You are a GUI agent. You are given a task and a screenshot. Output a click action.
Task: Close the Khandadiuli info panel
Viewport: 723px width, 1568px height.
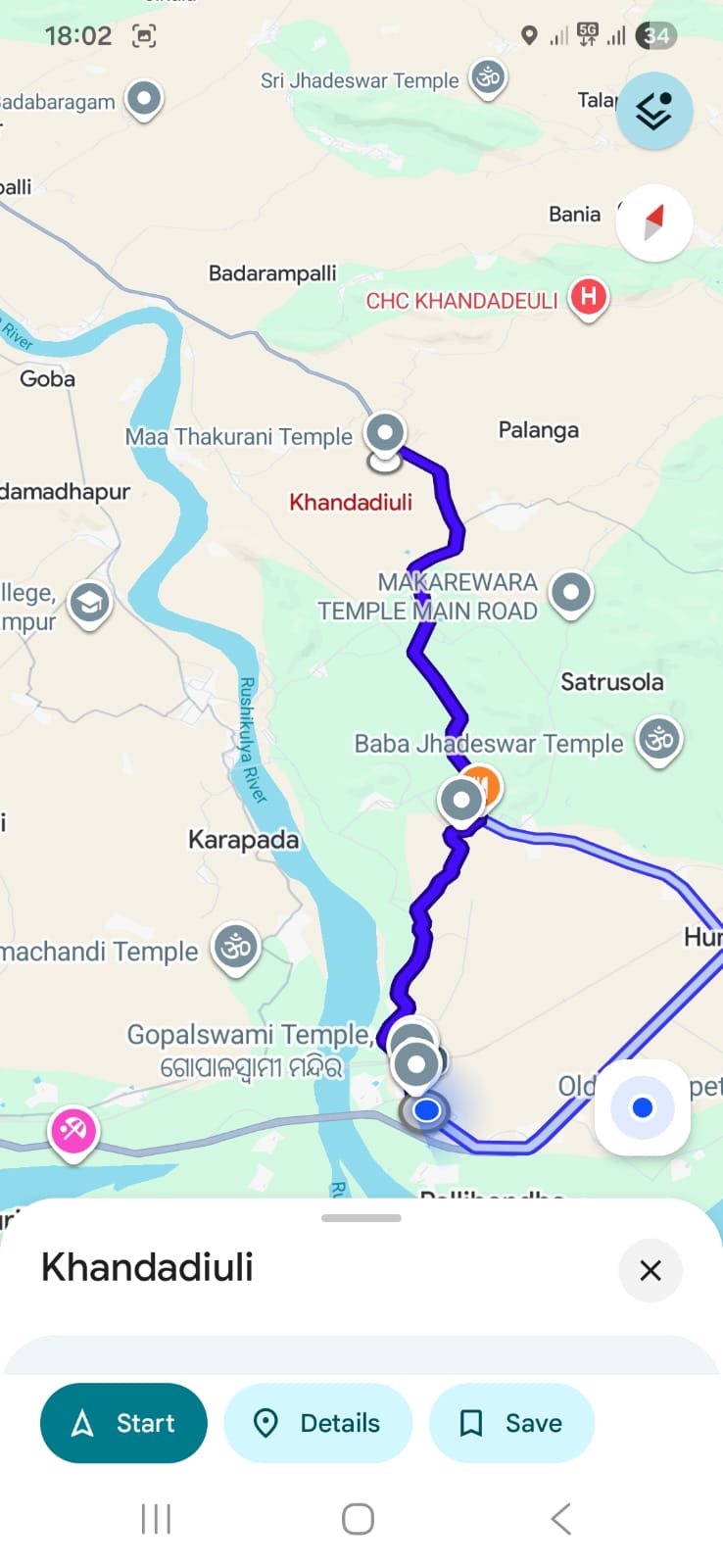650,1270
